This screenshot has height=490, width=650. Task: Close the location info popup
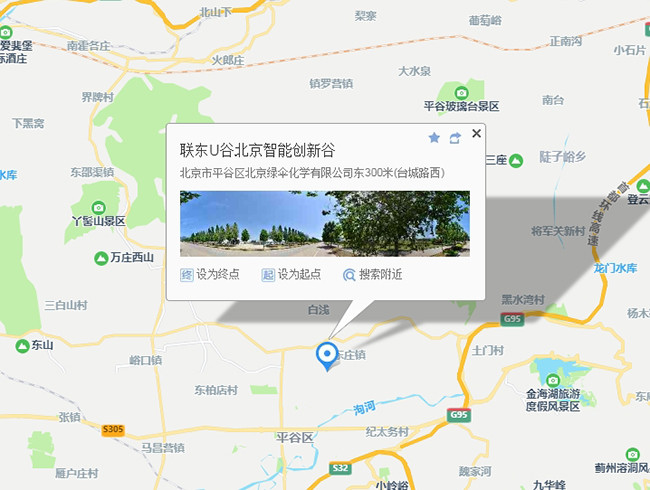[476, 133]
